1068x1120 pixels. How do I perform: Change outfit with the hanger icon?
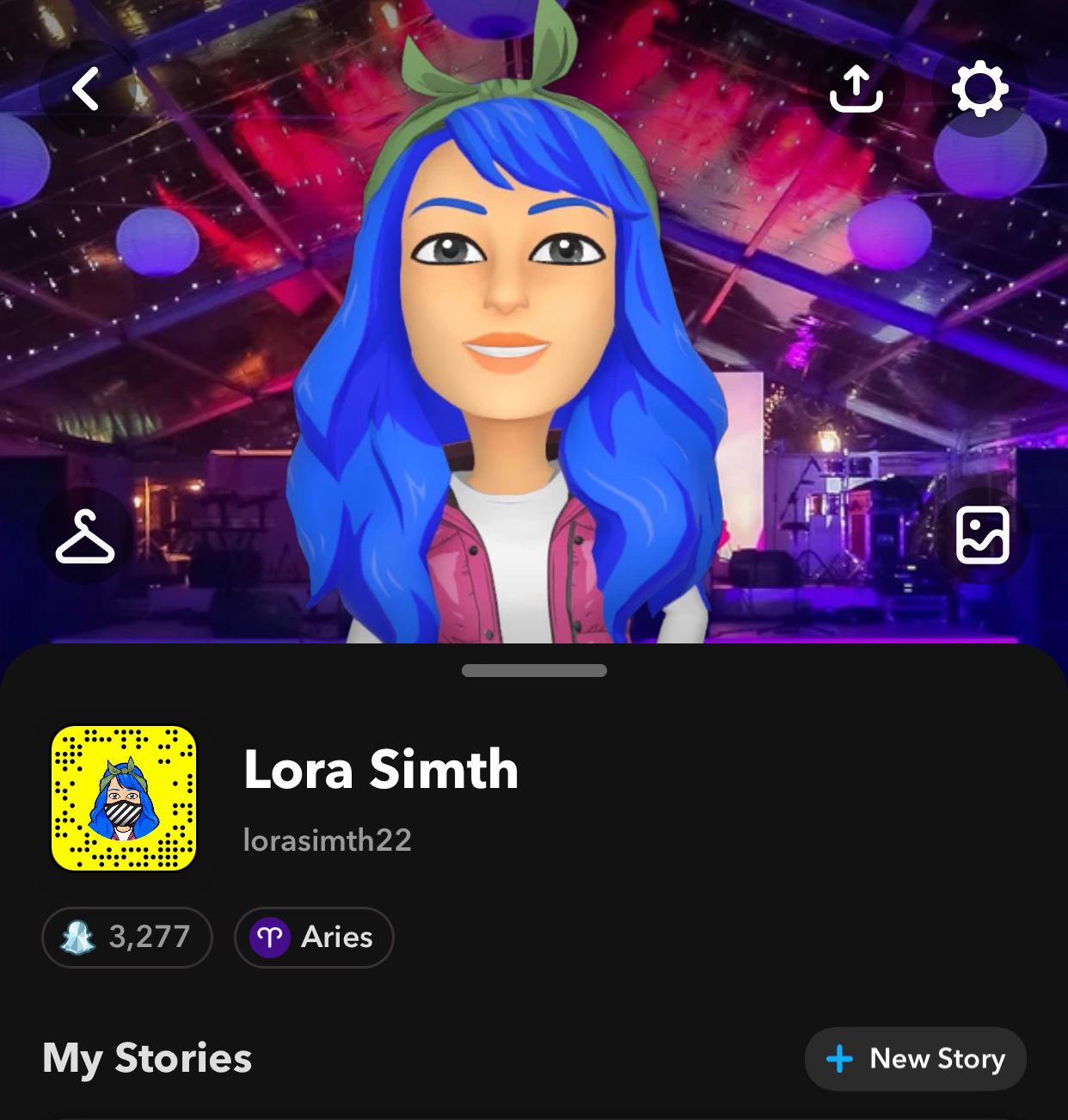coord(85,536)
